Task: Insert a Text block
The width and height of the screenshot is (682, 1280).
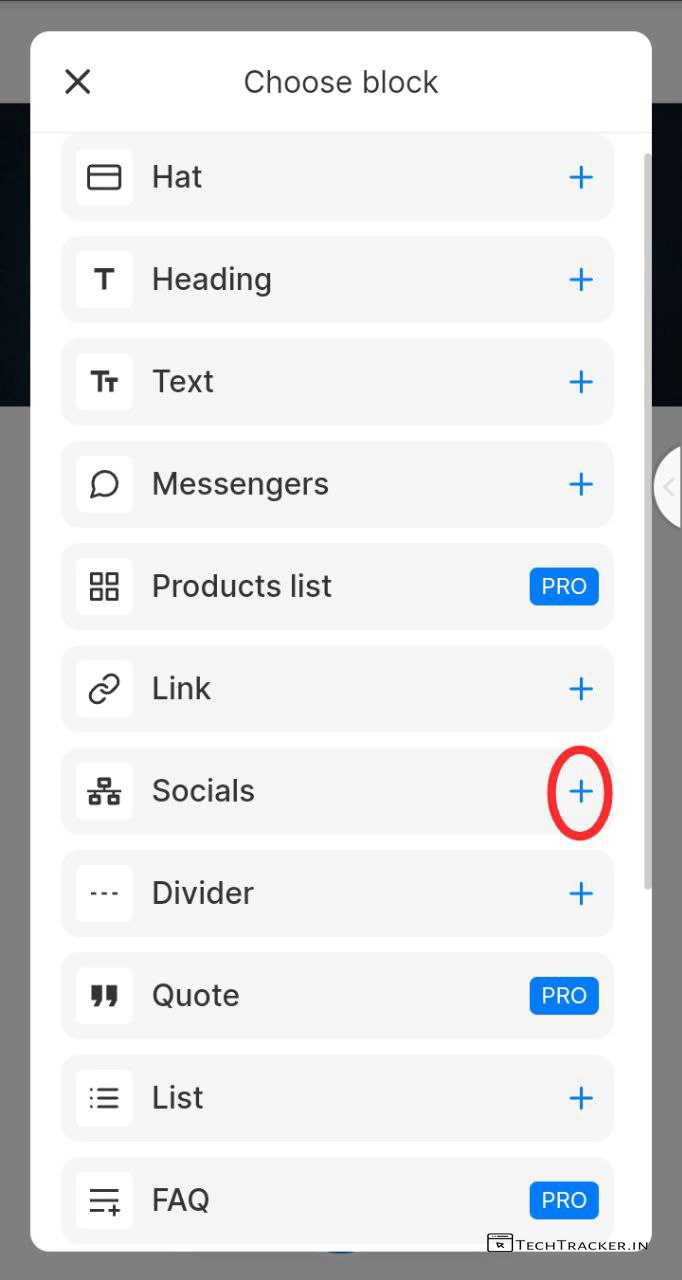Action: (x=580, y=382)
